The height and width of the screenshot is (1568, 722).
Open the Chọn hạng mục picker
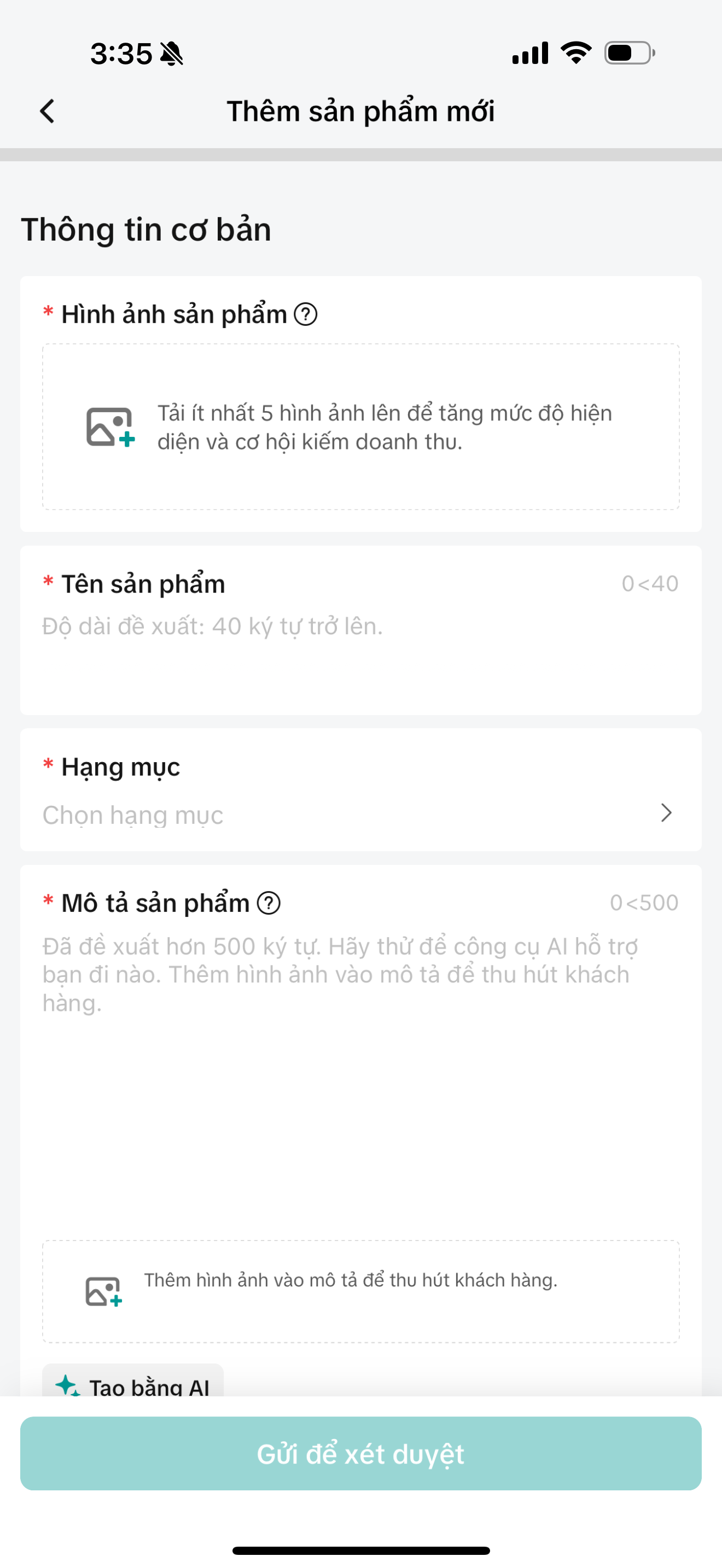pyautogui.click(x=360, y=814)
